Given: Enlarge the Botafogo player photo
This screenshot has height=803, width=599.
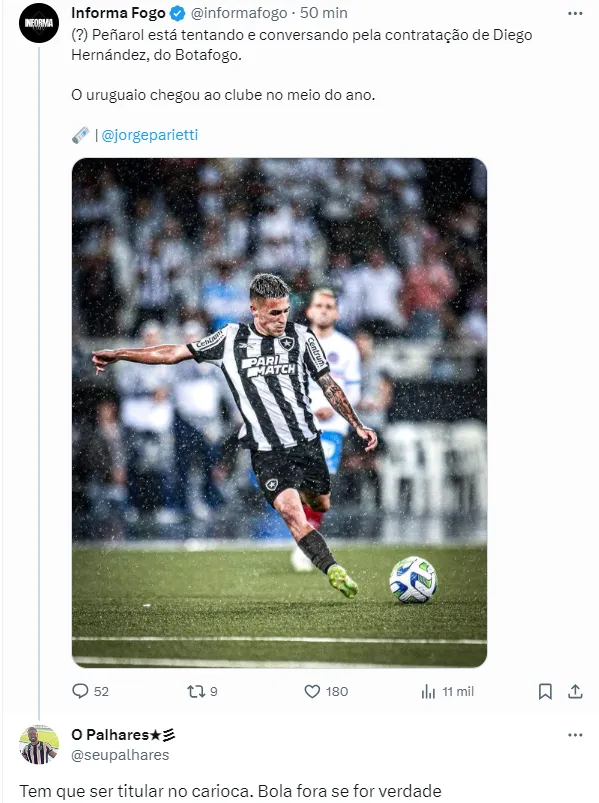Looking at the screenshot, I should (279, 412).
